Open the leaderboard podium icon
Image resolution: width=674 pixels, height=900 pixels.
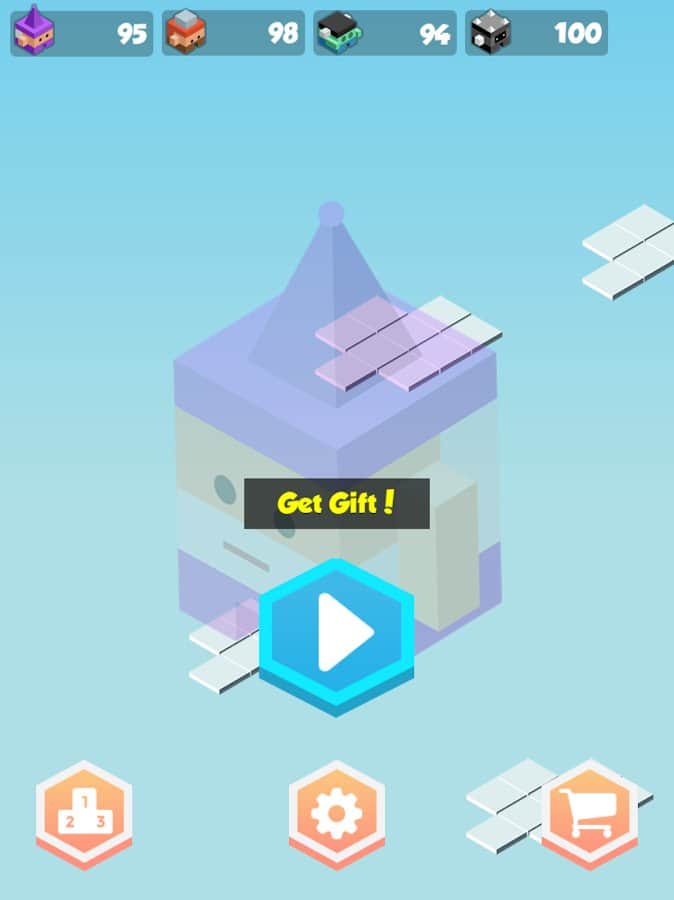point(84,814)
